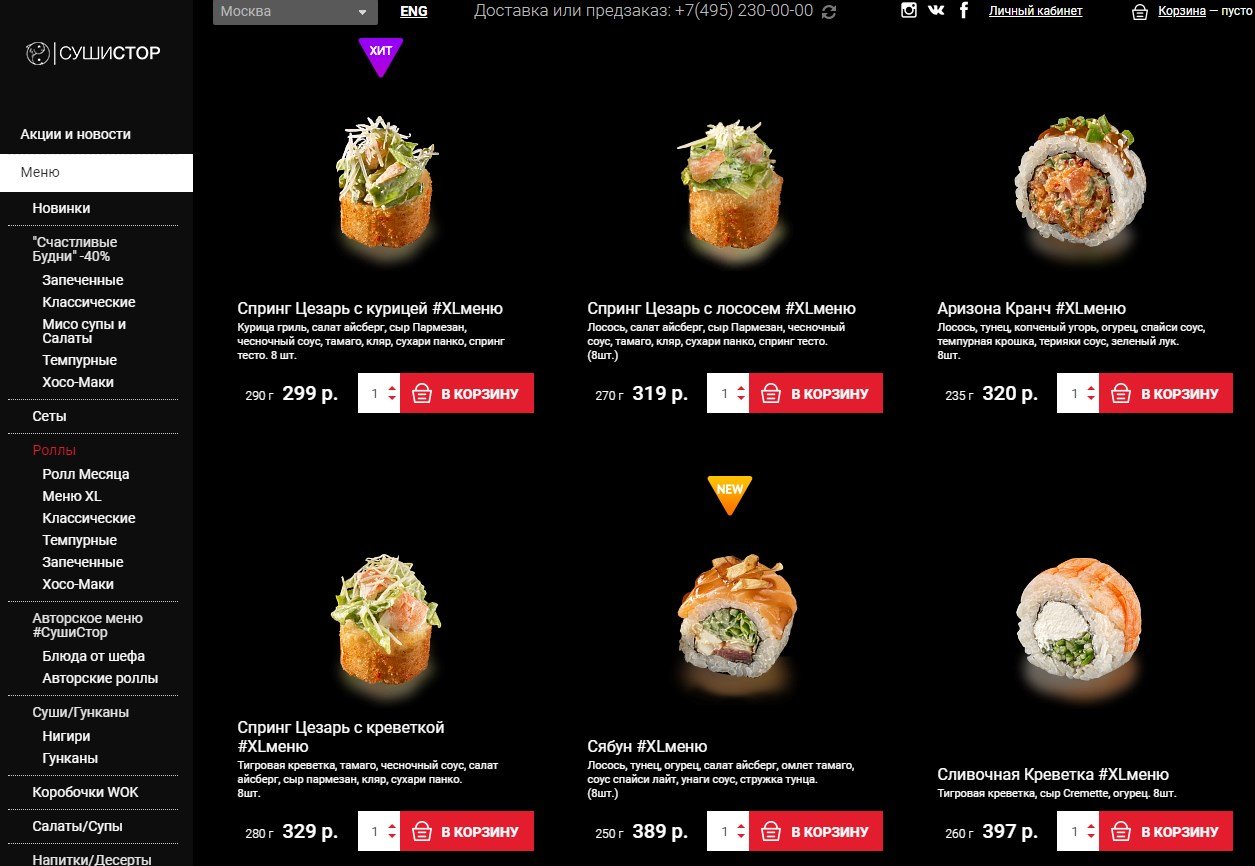Add Сябун roll to cart

[816, 831]
